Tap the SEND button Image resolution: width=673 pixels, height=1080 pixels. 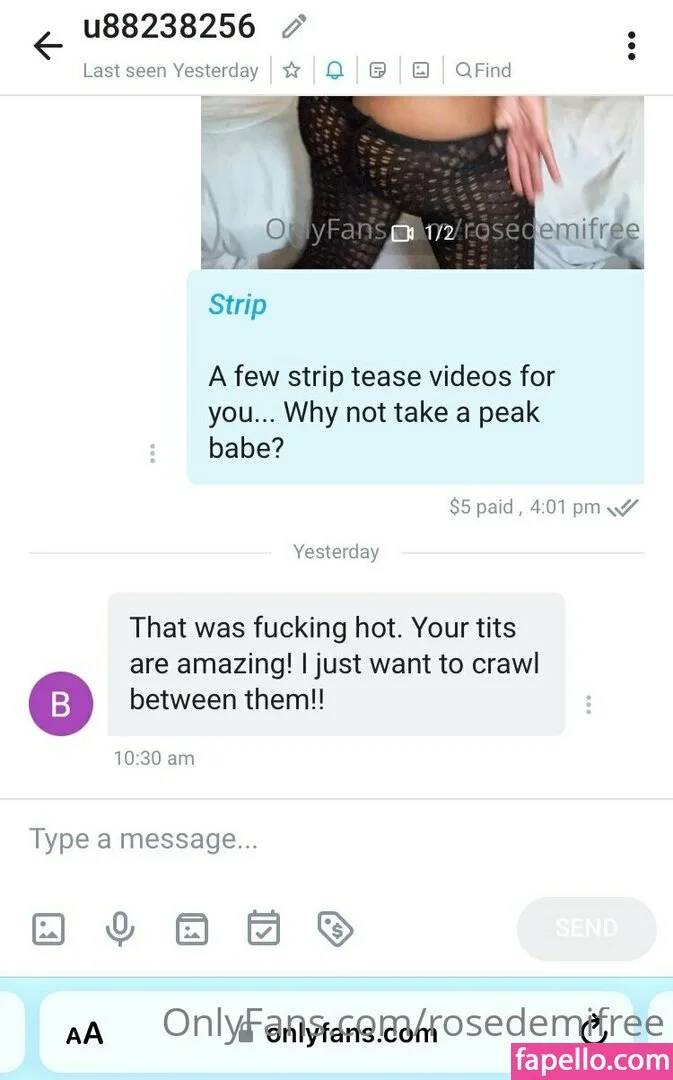tap(586, 928)
